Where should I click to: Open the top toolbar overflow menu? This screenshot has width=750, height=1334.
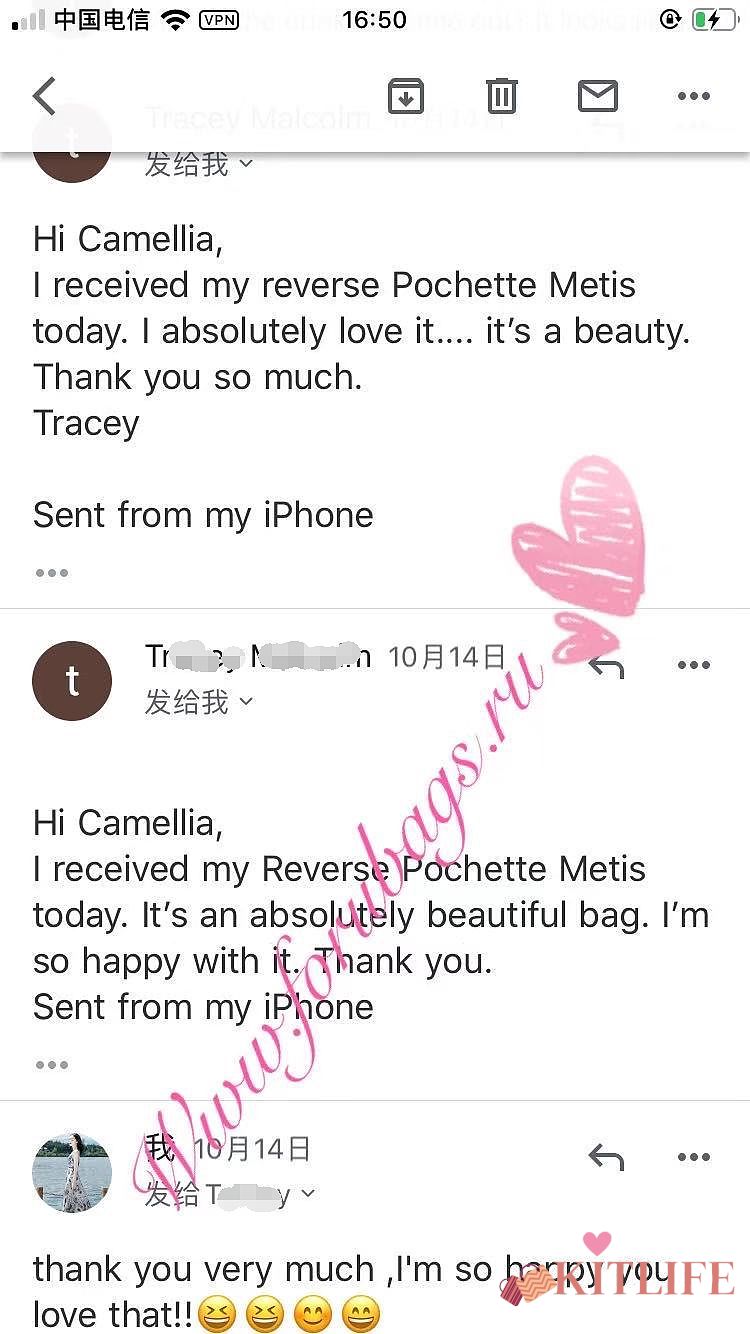click(x=693, y=97)
